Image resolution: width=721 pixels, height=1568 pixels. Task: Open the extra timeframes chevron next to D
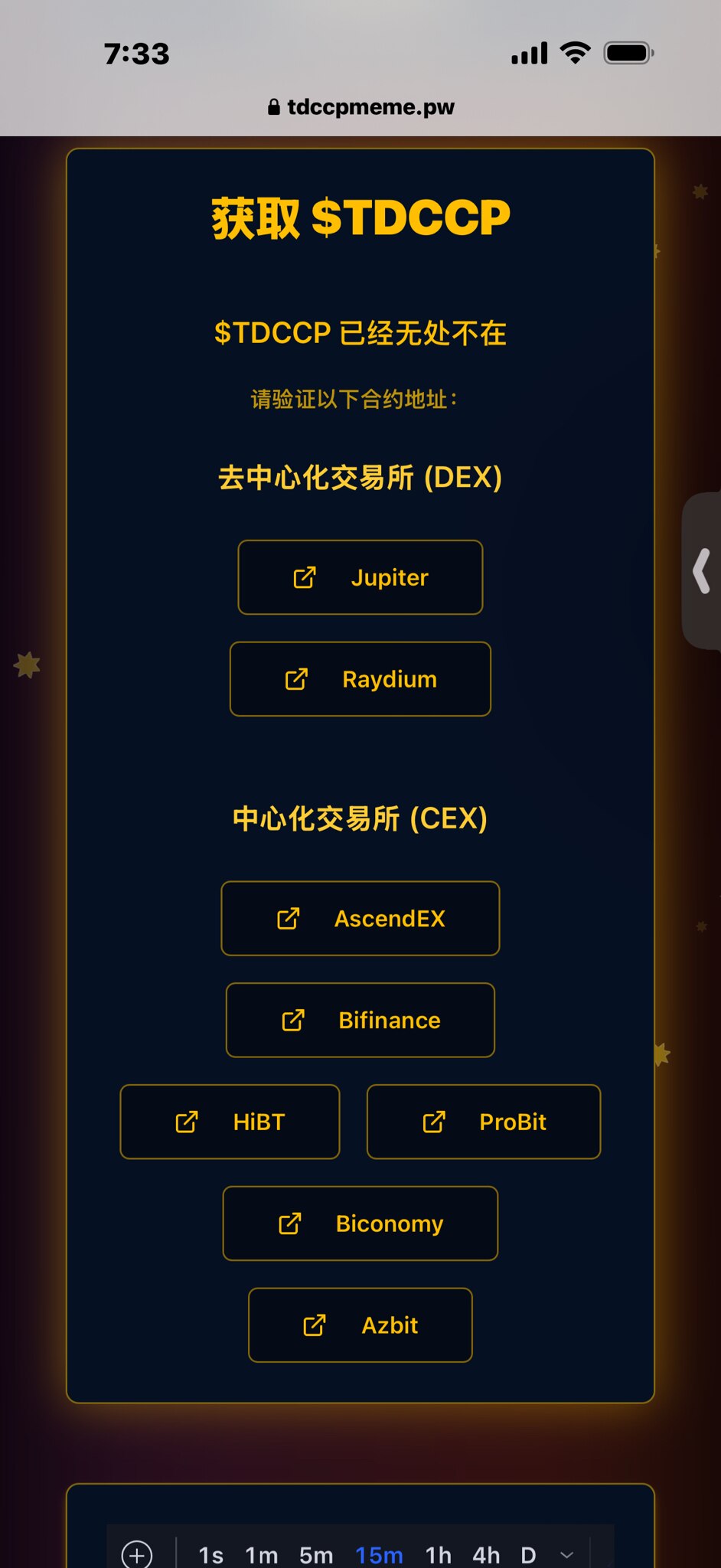[566, 1555]
